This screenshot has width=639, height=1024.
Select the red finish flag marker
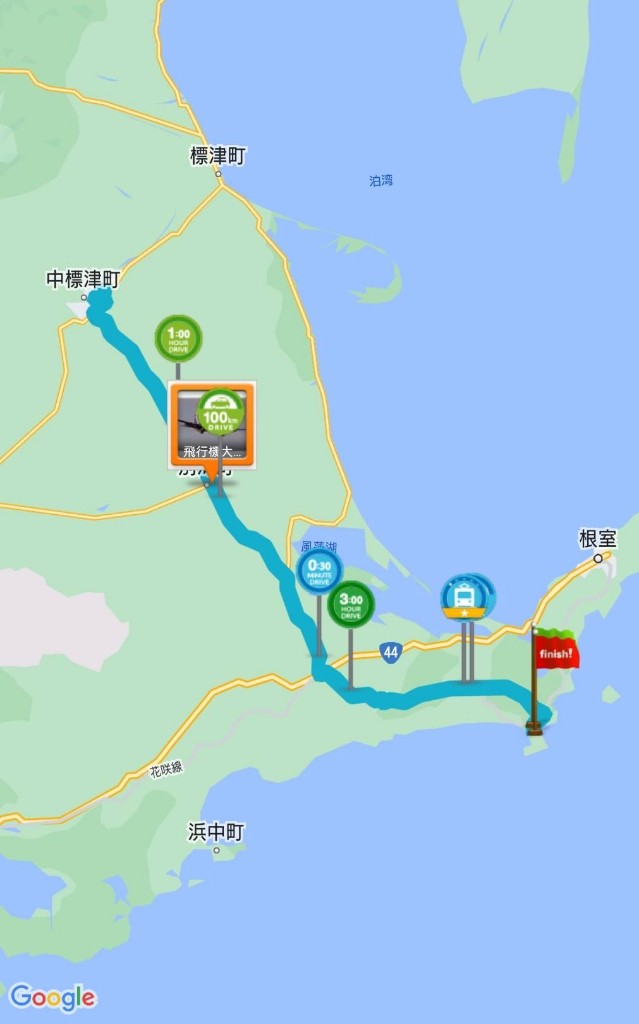pyautogui.click(x=556, y=648)
